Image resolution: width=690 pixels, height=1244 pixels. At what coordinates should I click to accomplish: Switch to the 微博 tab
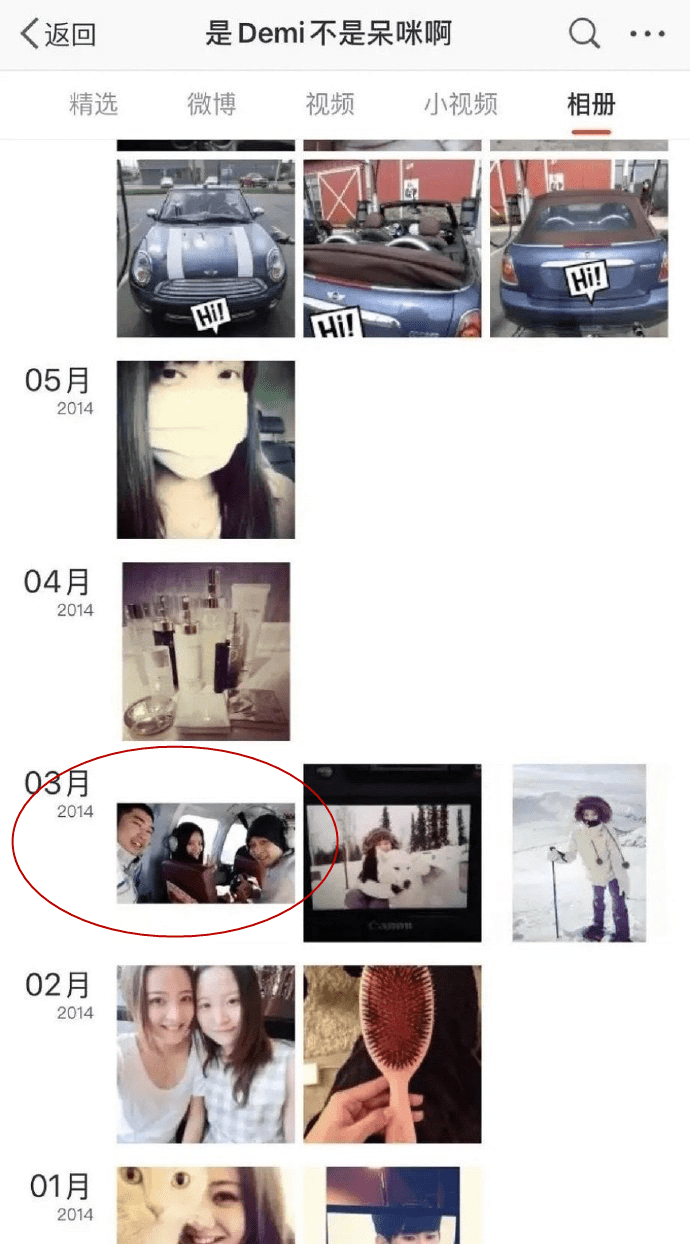point(211,104)
